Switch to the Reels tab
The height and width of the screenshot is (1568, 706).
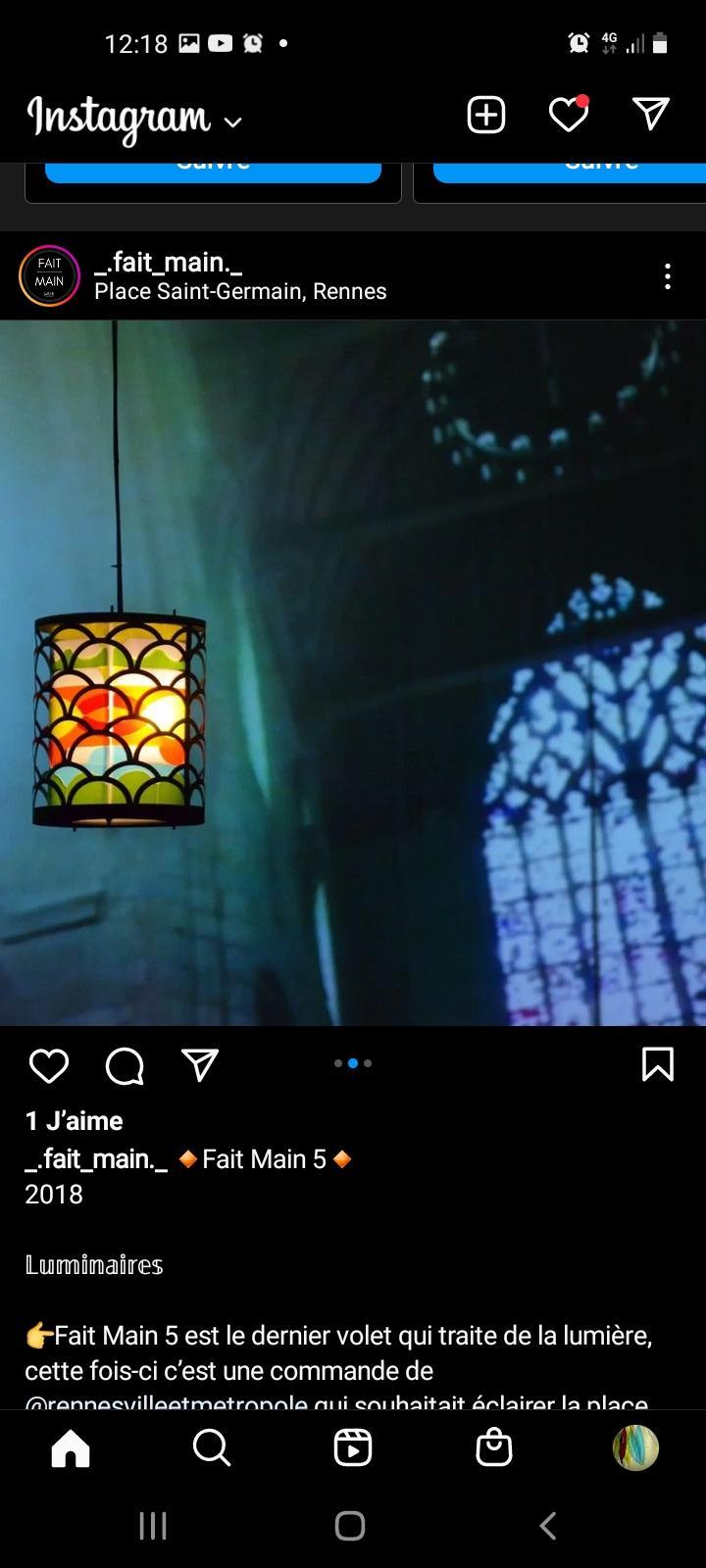353,1447
